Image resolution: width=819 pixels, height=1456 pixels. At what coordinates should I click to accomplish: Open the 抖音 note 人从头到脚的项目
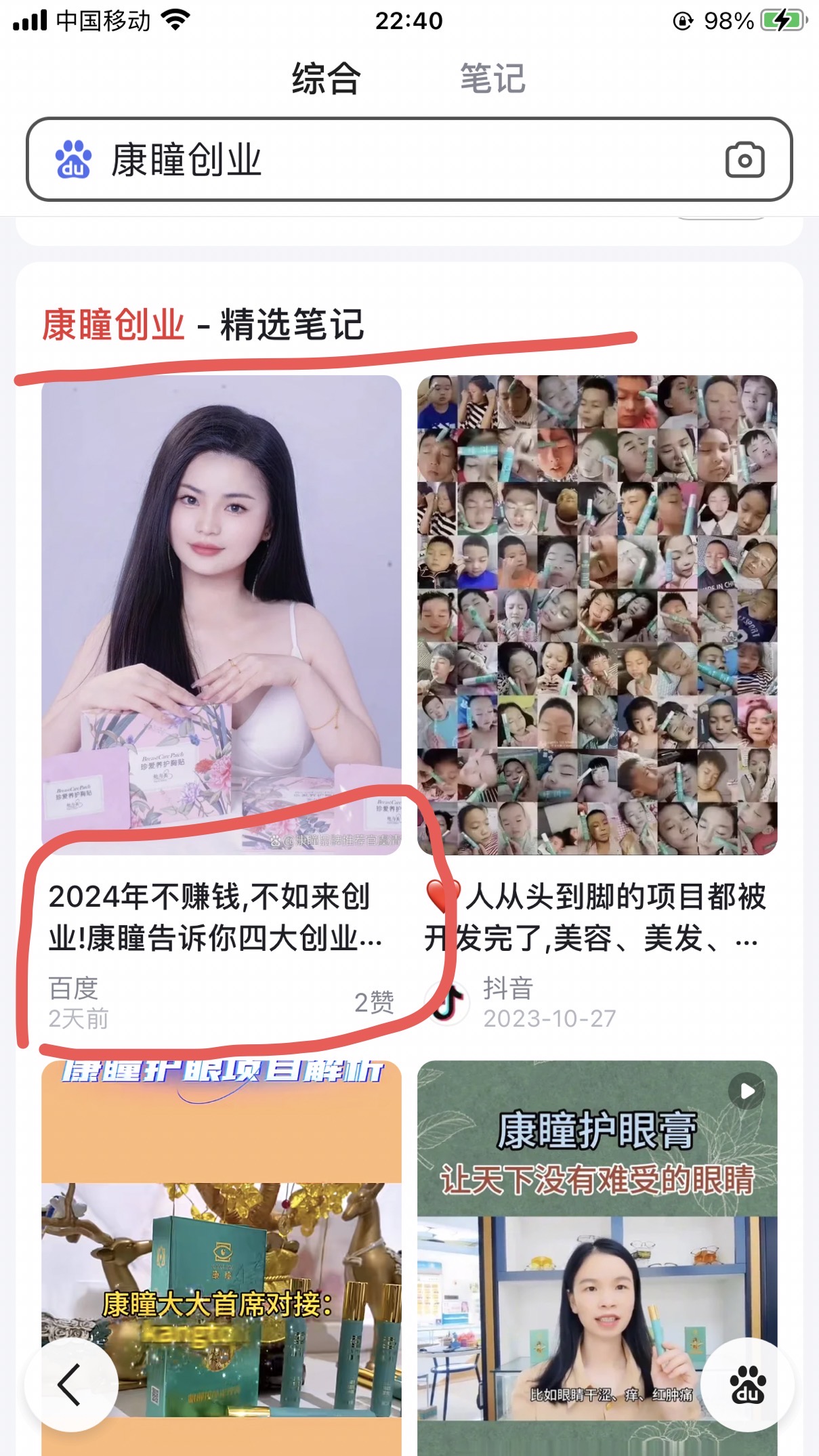[596, 917]
